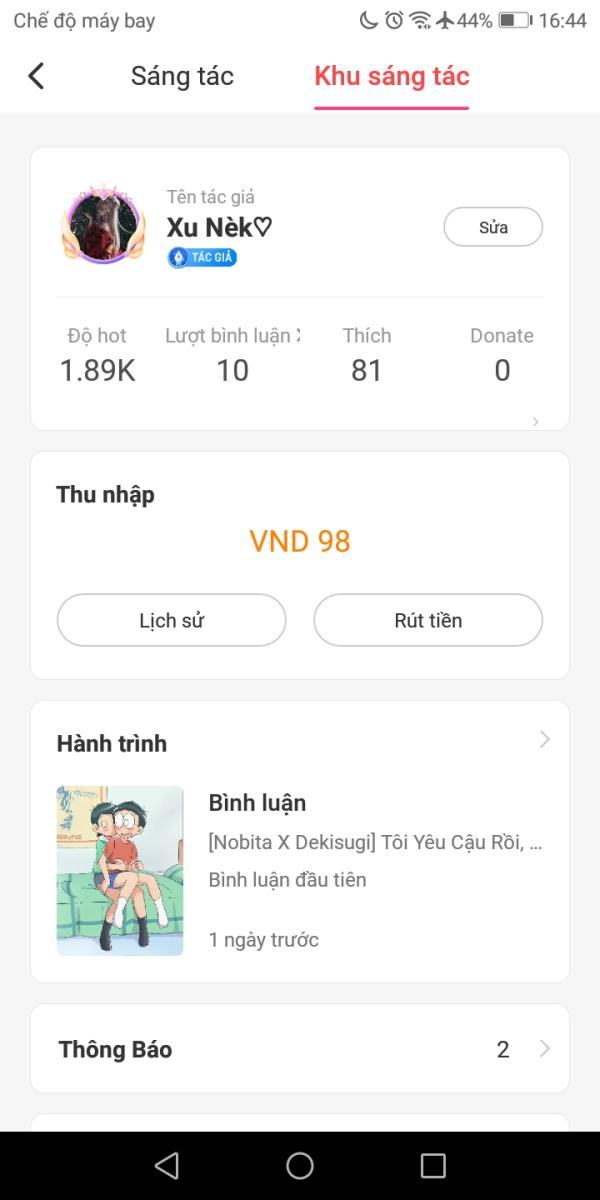Viewport: 600px width, 1200px height.
Task: Switch to the Sáng tác tab
Action: [x=182, y=76]
